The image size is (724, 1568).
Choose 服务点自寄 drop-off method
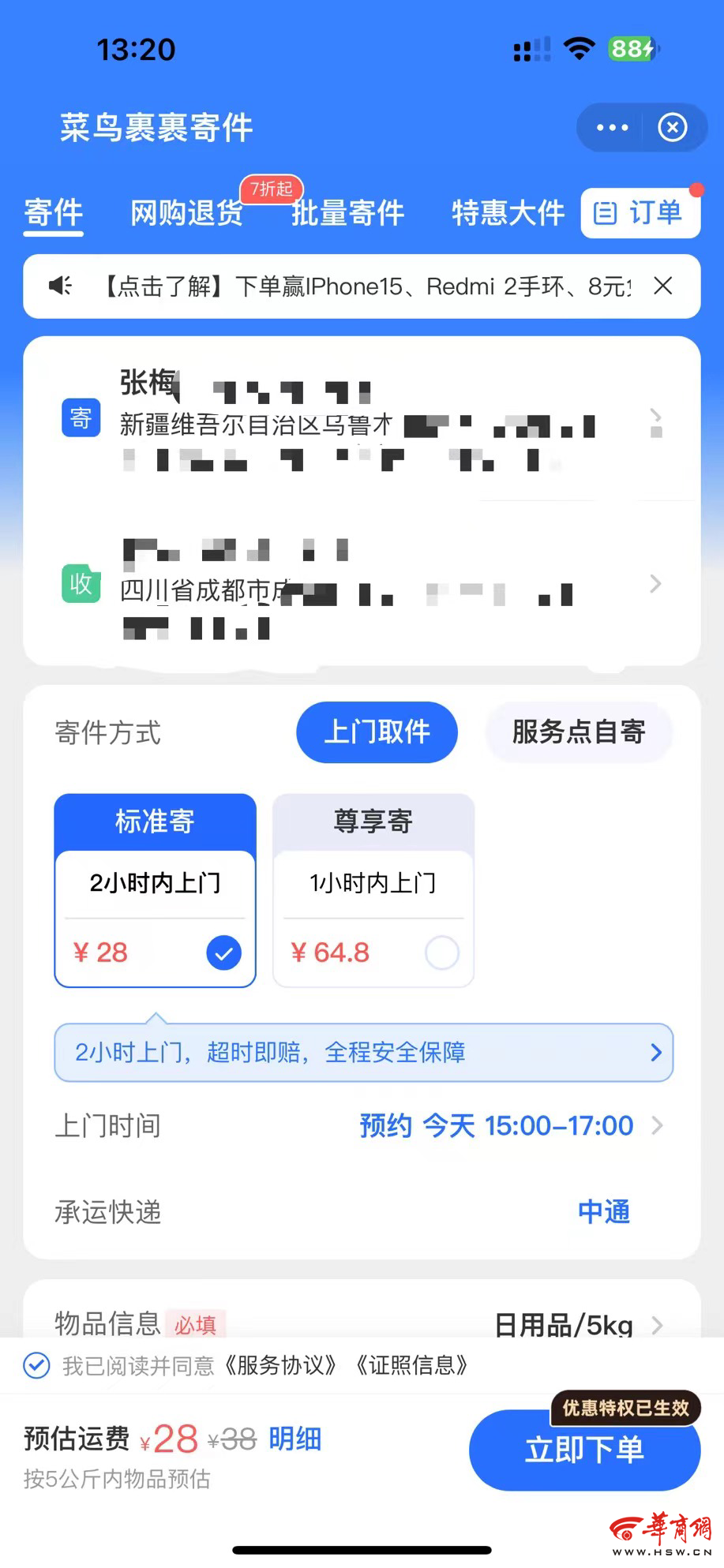(579, 732)
